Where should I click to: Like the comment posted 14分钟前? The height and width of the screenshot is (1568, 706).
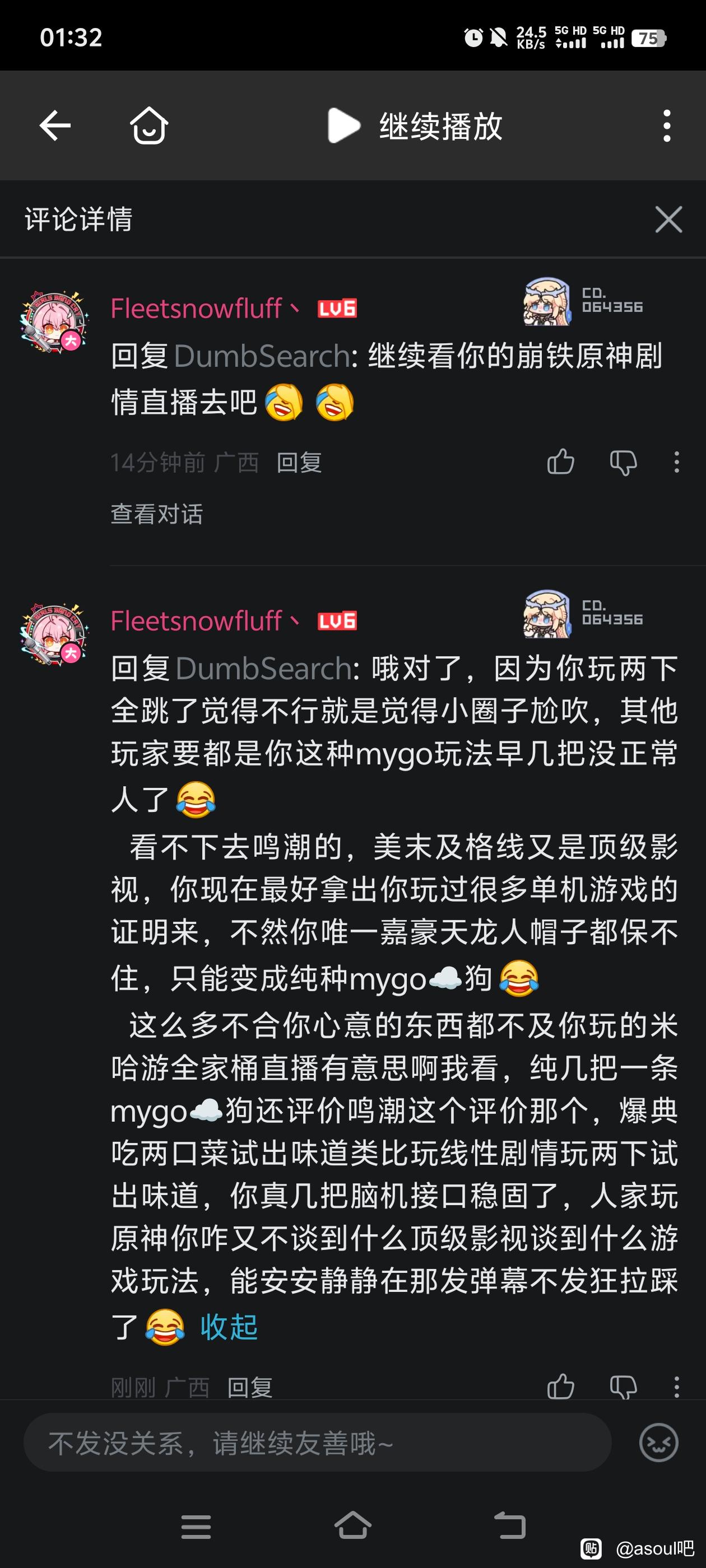560,462
